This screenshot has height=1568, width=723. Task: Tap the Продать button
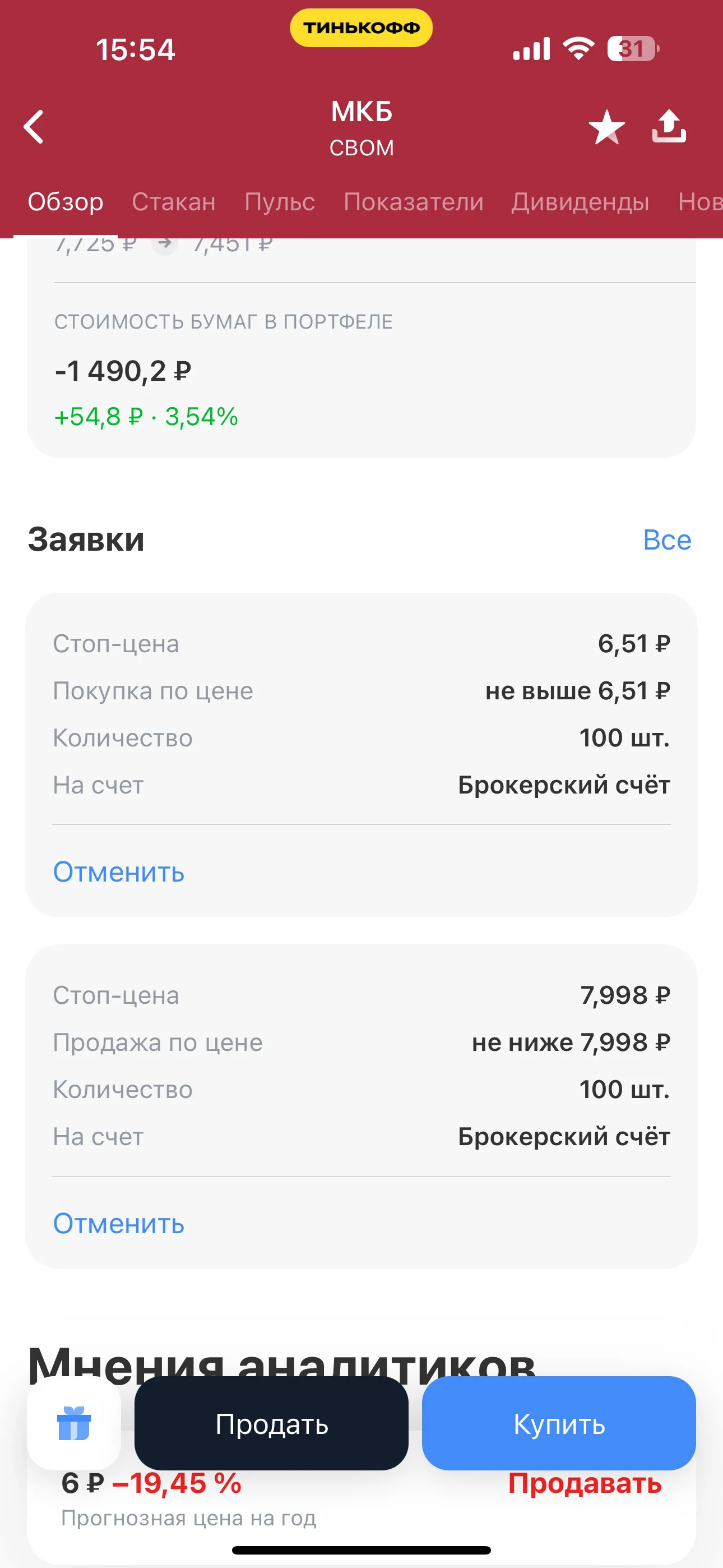(x=271, y=1424)
